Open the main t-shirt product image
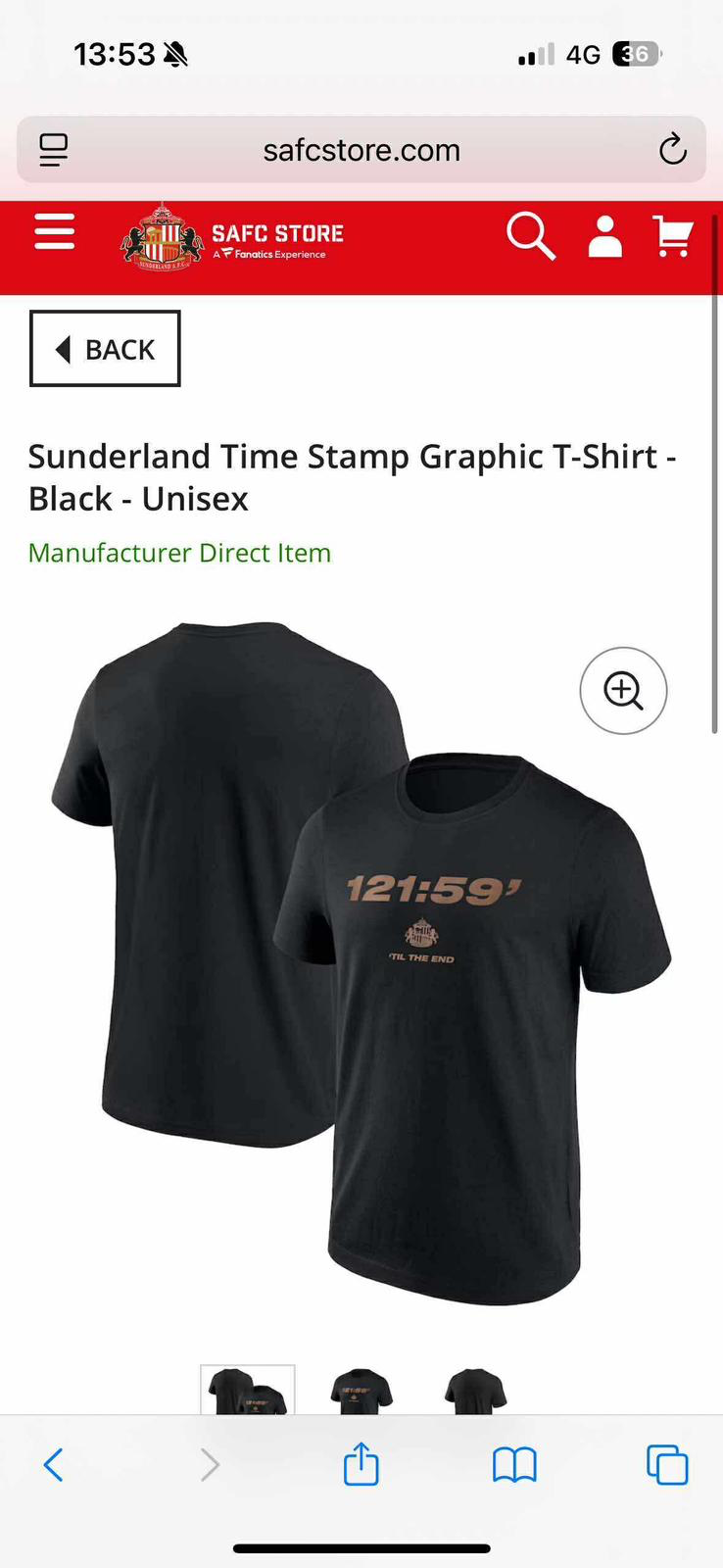Image resolution: width=723 pixels, height=1568 pixels. 361,962
